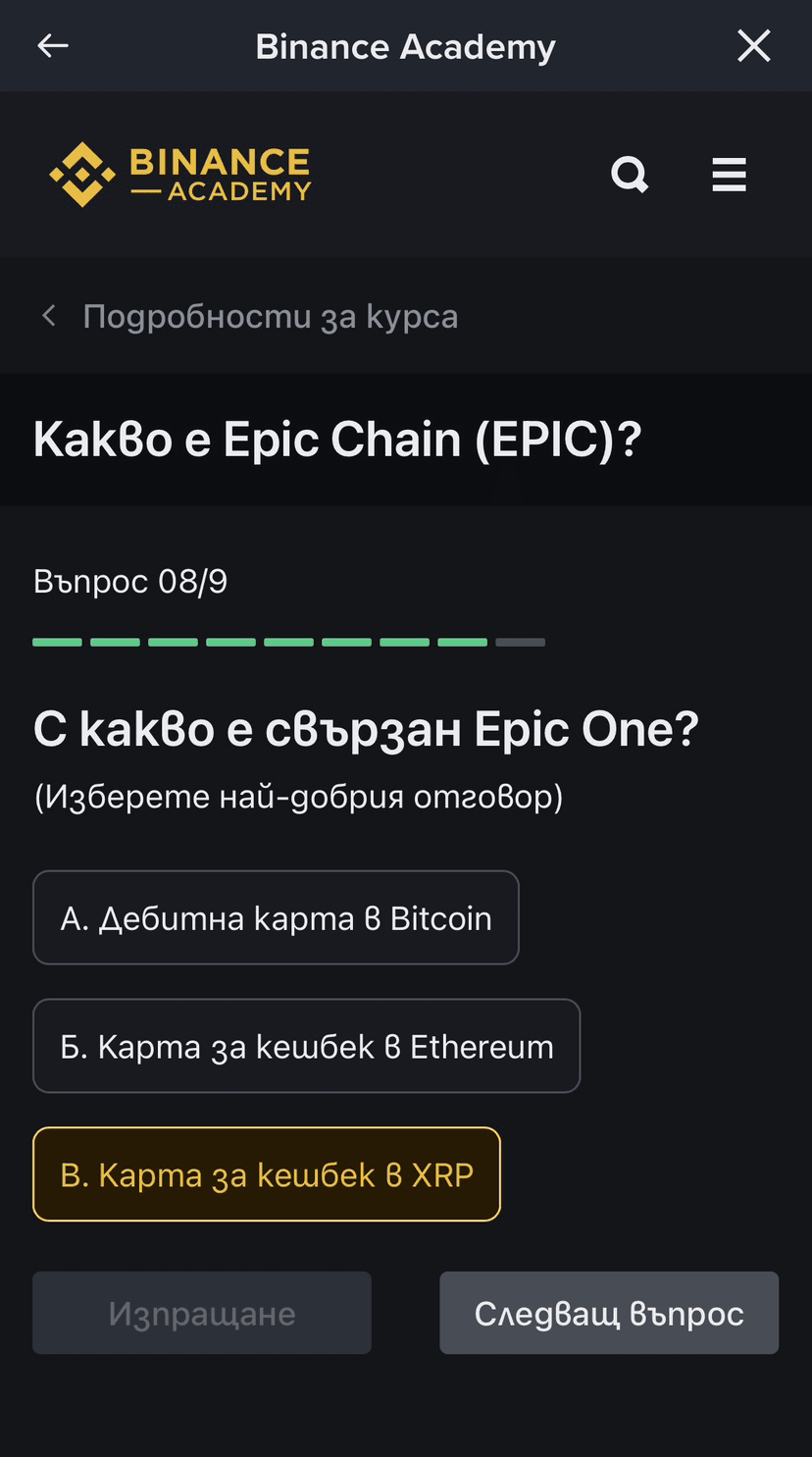The height and width of the screenshot is (1457, 812).
Task: Open the search magnifier icon
Action: pyautogui.click(x=630, y=176)
